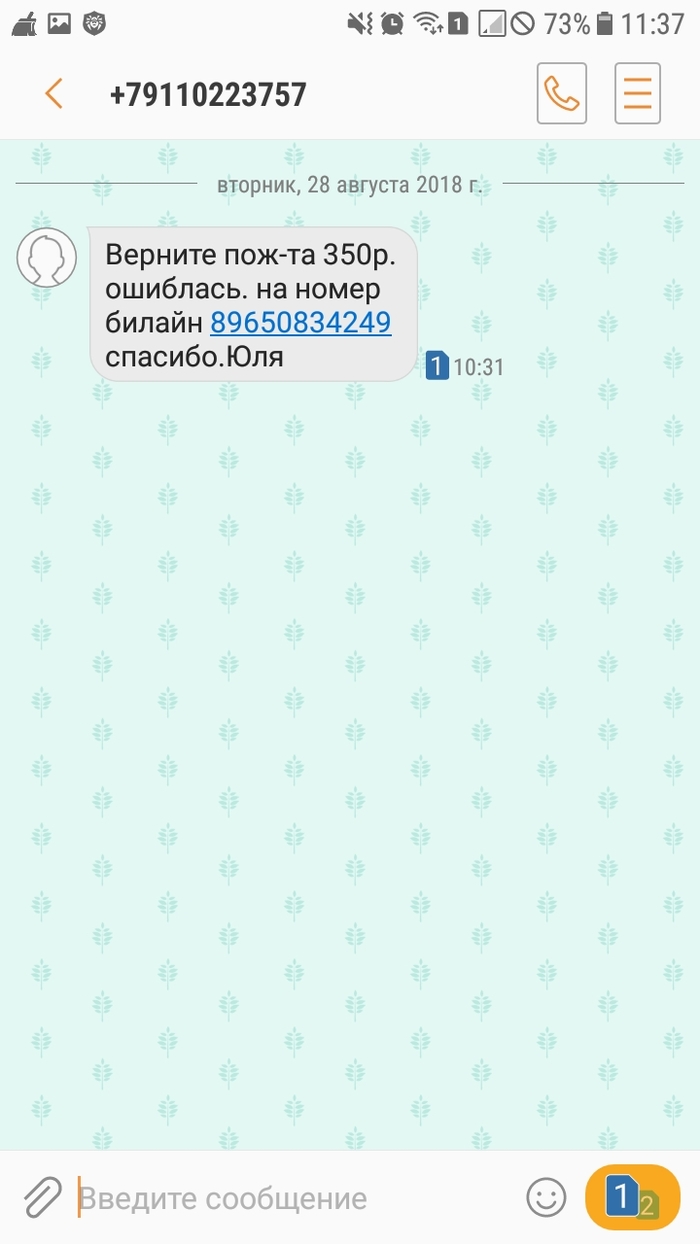The height and width of the screenshot is (1244, 700).
Task: Tap the linked number 89650834249
Action: pyautogui.click(x=300, y=323)
